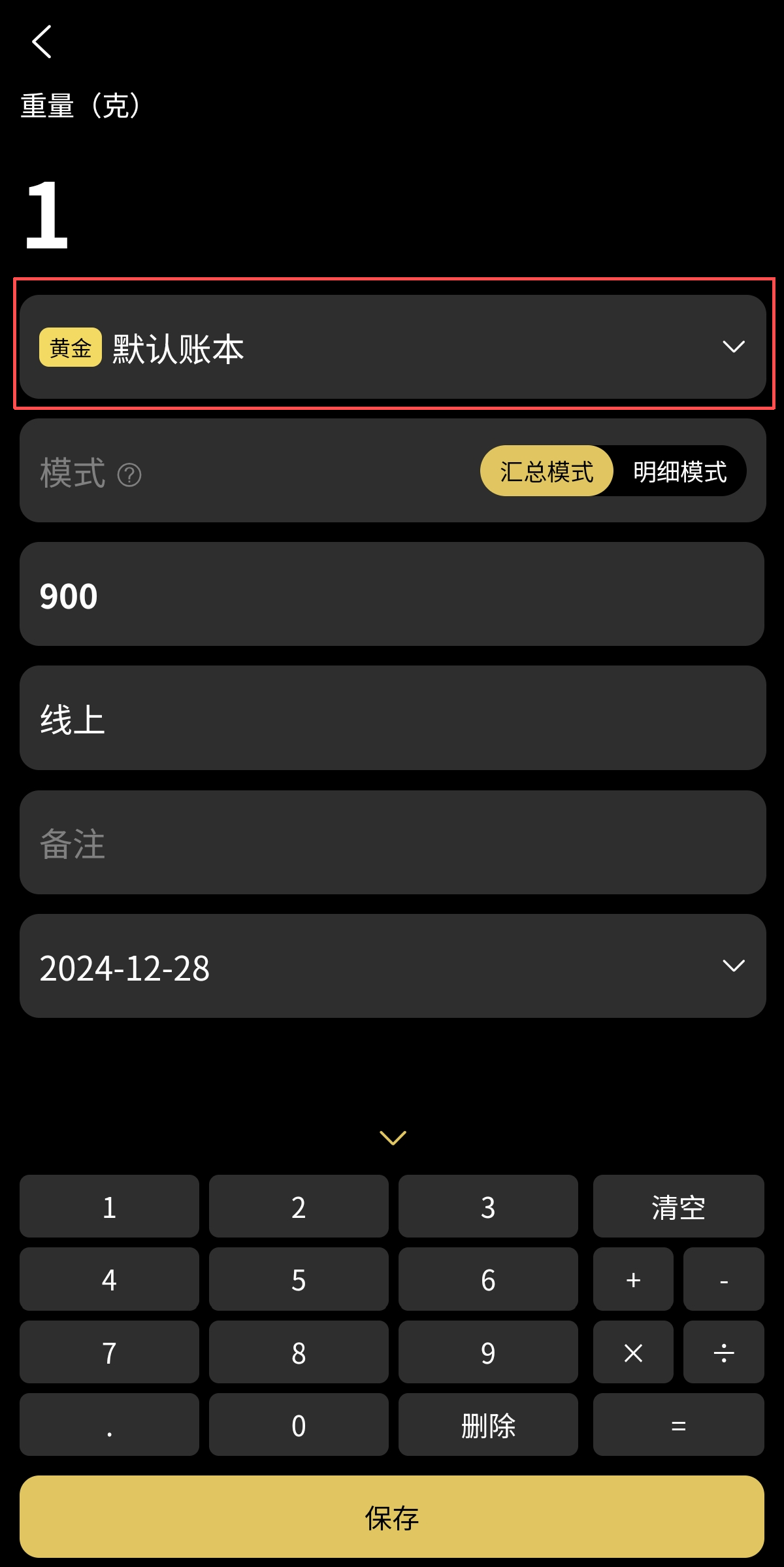Insert a decimal point

pyautogui.click(x=109, y=1425)
